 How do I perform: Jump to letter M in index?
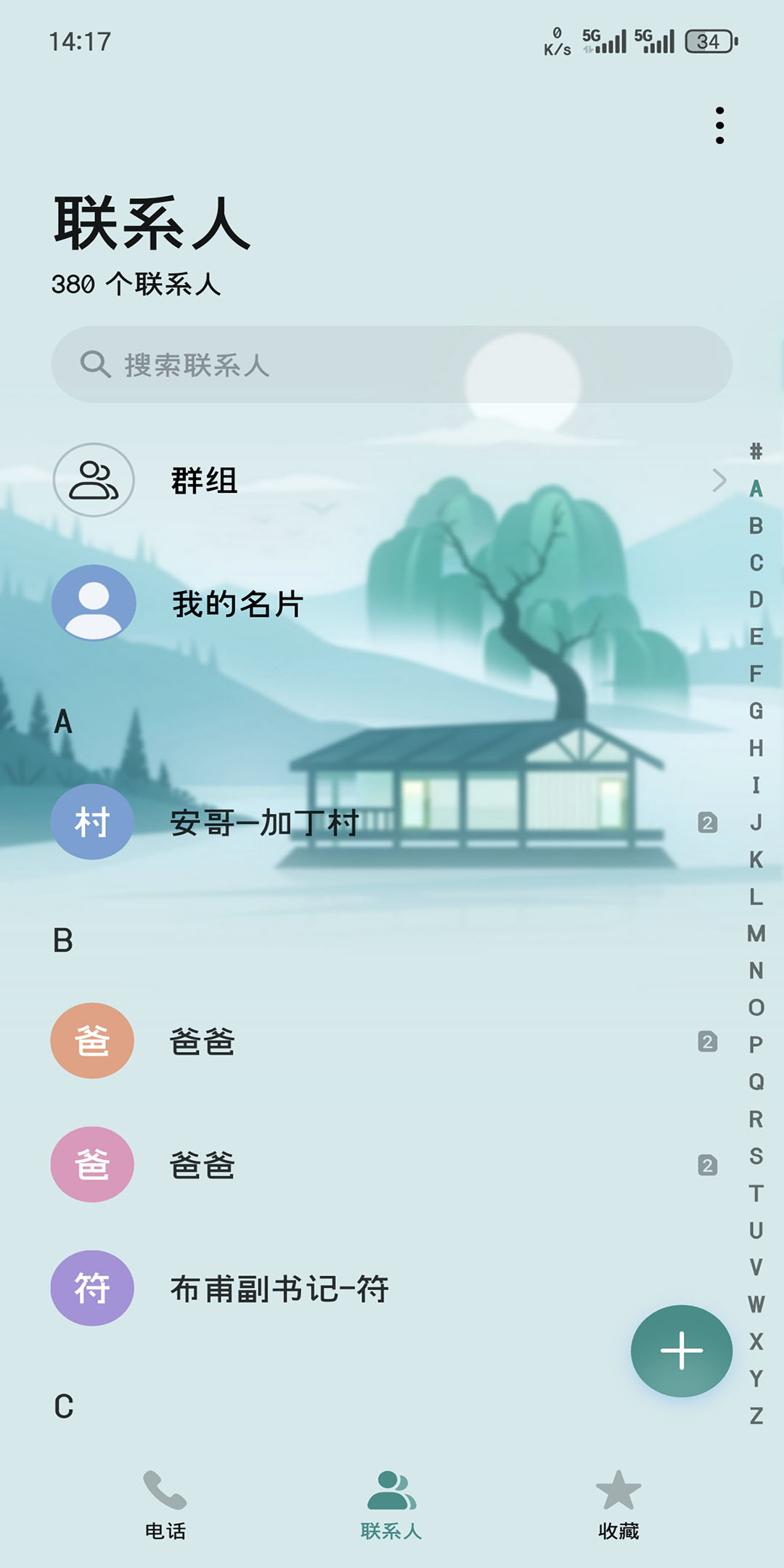coord(756,934)
